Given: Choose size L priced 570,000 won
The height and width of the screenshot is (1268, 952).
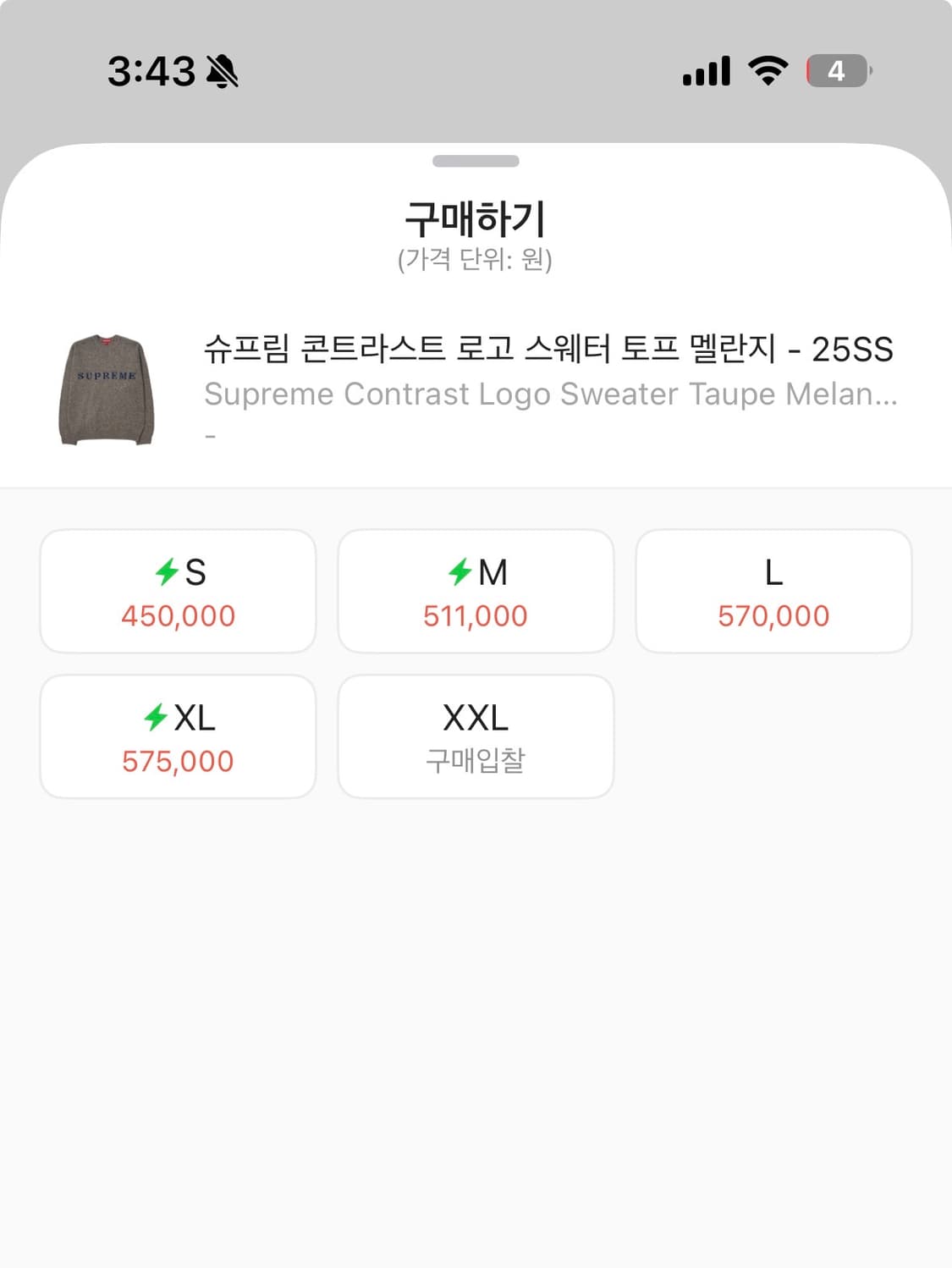Looking at the screenshot, I should tap(774, 590).
